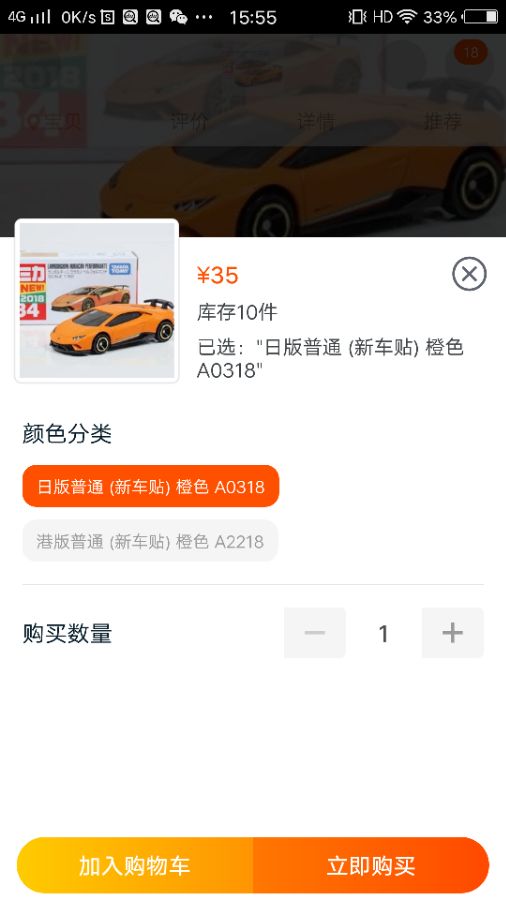Choose 港版普通 (新车贴) 橙色 A2218 option
506x900 pixels.
point(150,541)
